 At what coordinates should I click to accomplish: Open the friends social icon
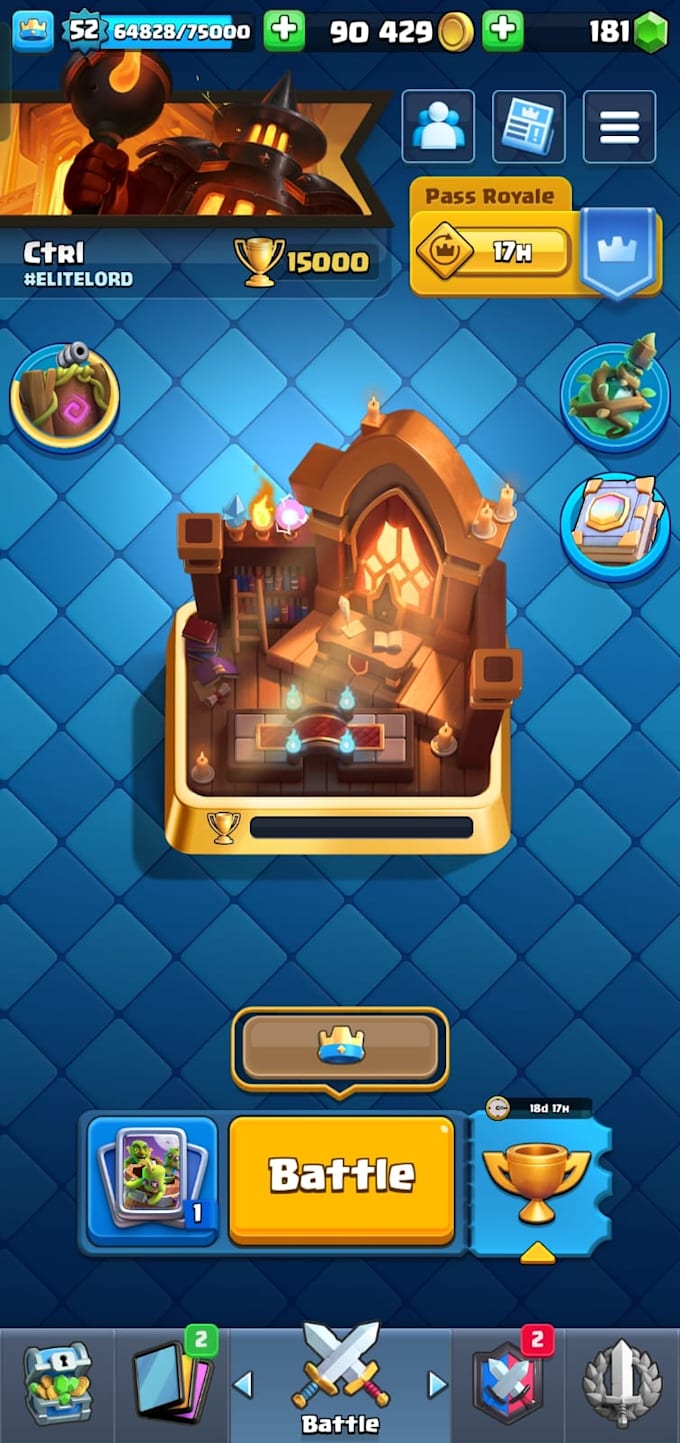pos(438,126)
